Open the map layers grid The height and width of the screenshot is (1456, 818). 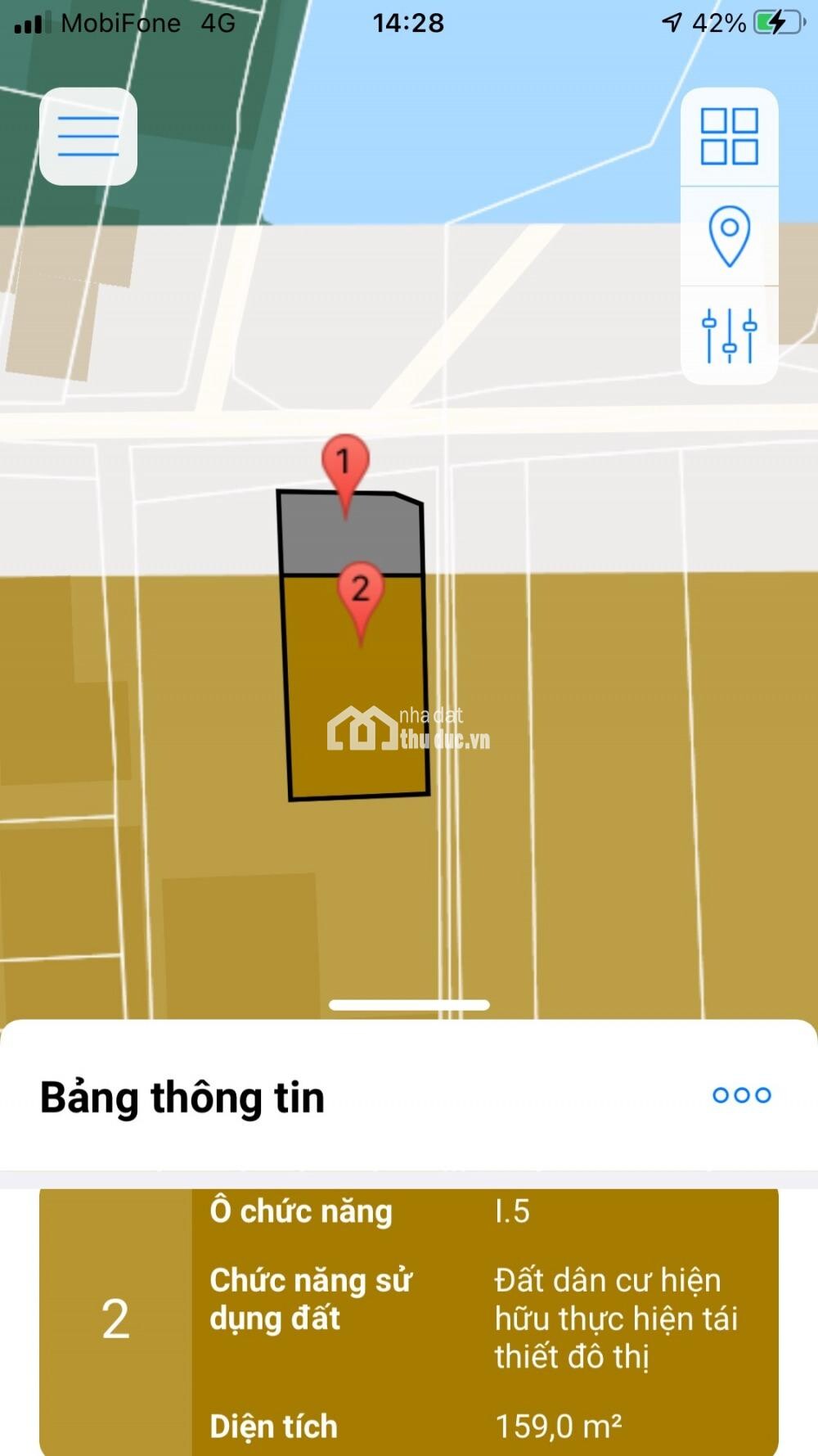coord(729,137)
